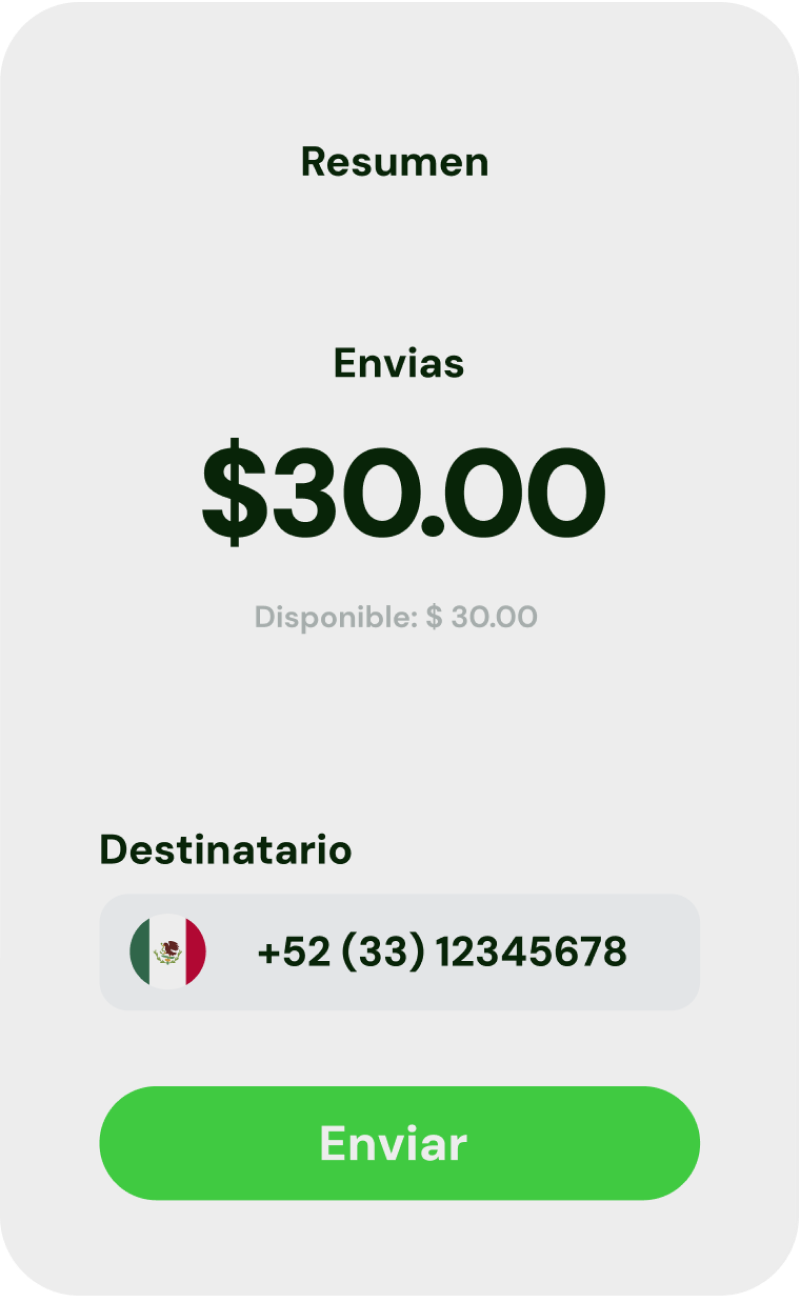Tap the green Enviar button
This screenshot has height=1300, width=800.
point(399,1143)
